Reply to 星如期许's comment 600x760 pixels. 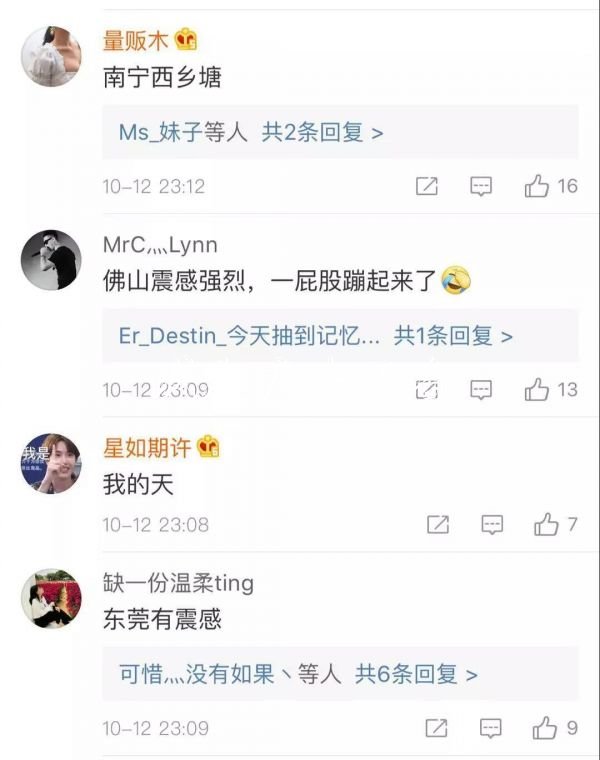point(492,524)
